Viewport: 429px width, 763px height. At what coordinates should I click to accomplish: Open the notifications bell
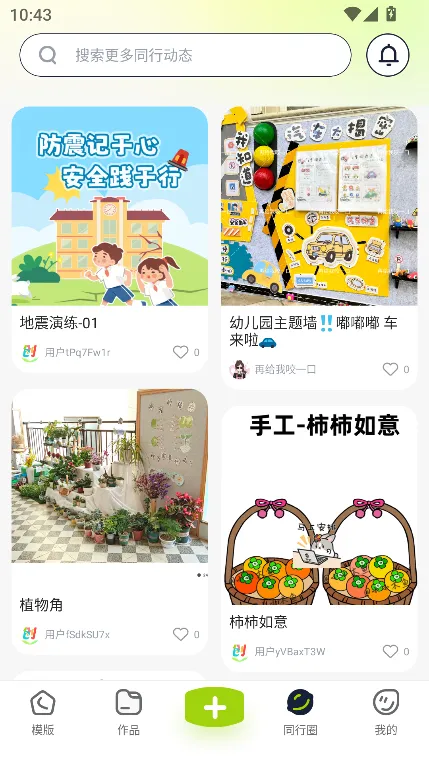[x=388, y=55]
